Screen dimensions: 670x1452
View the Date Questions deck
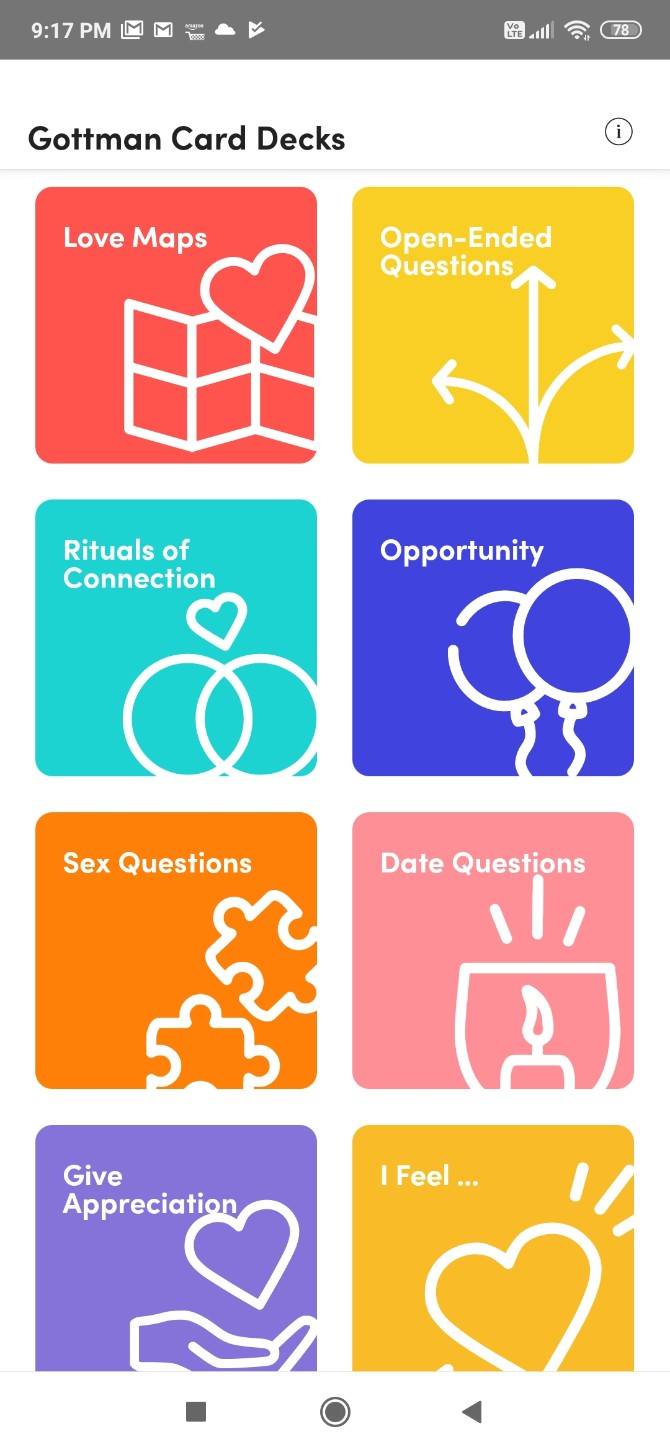[x=493, y=950]
